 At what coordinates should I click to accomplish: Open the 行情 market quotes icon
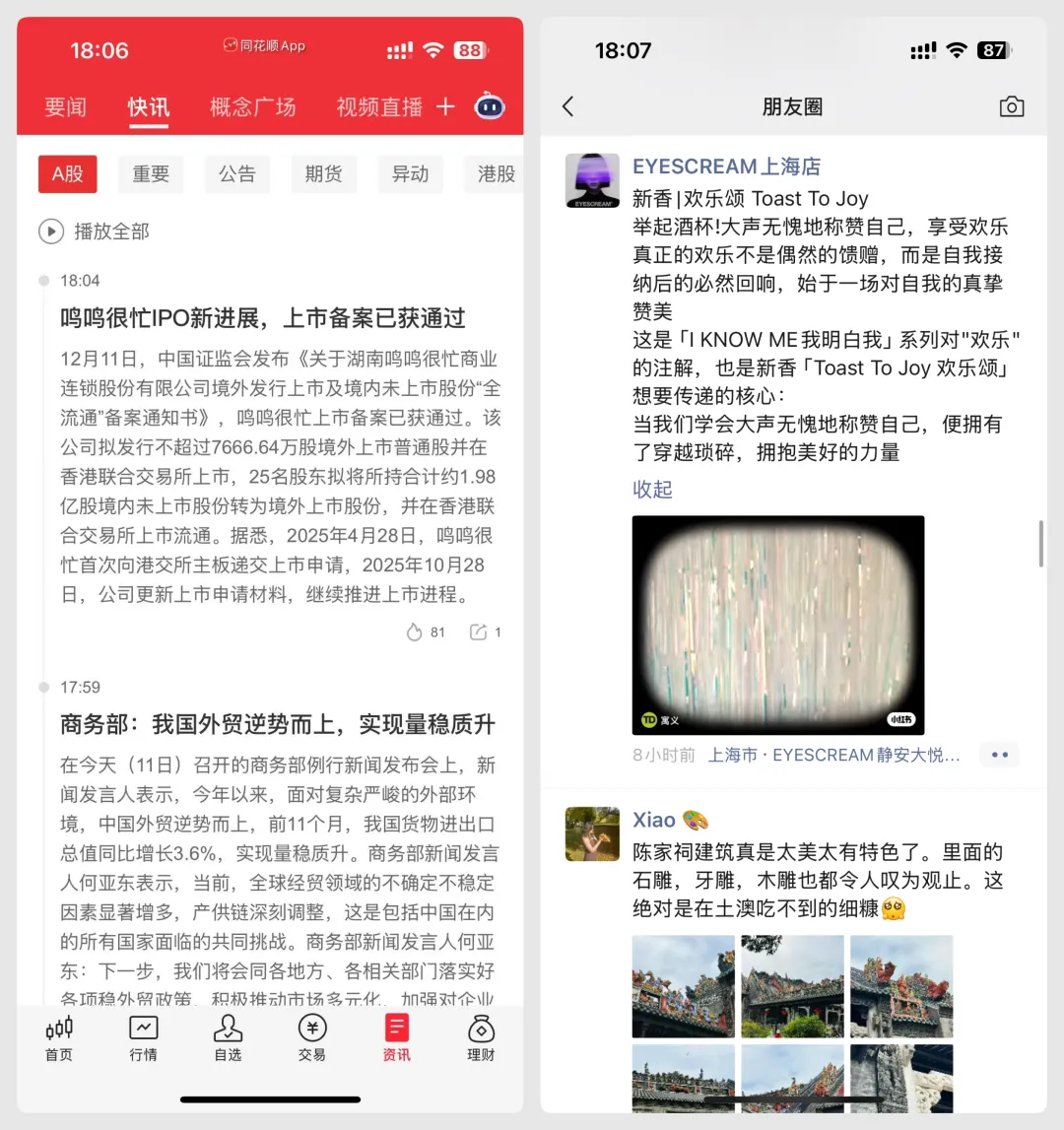pos(143,1039)
